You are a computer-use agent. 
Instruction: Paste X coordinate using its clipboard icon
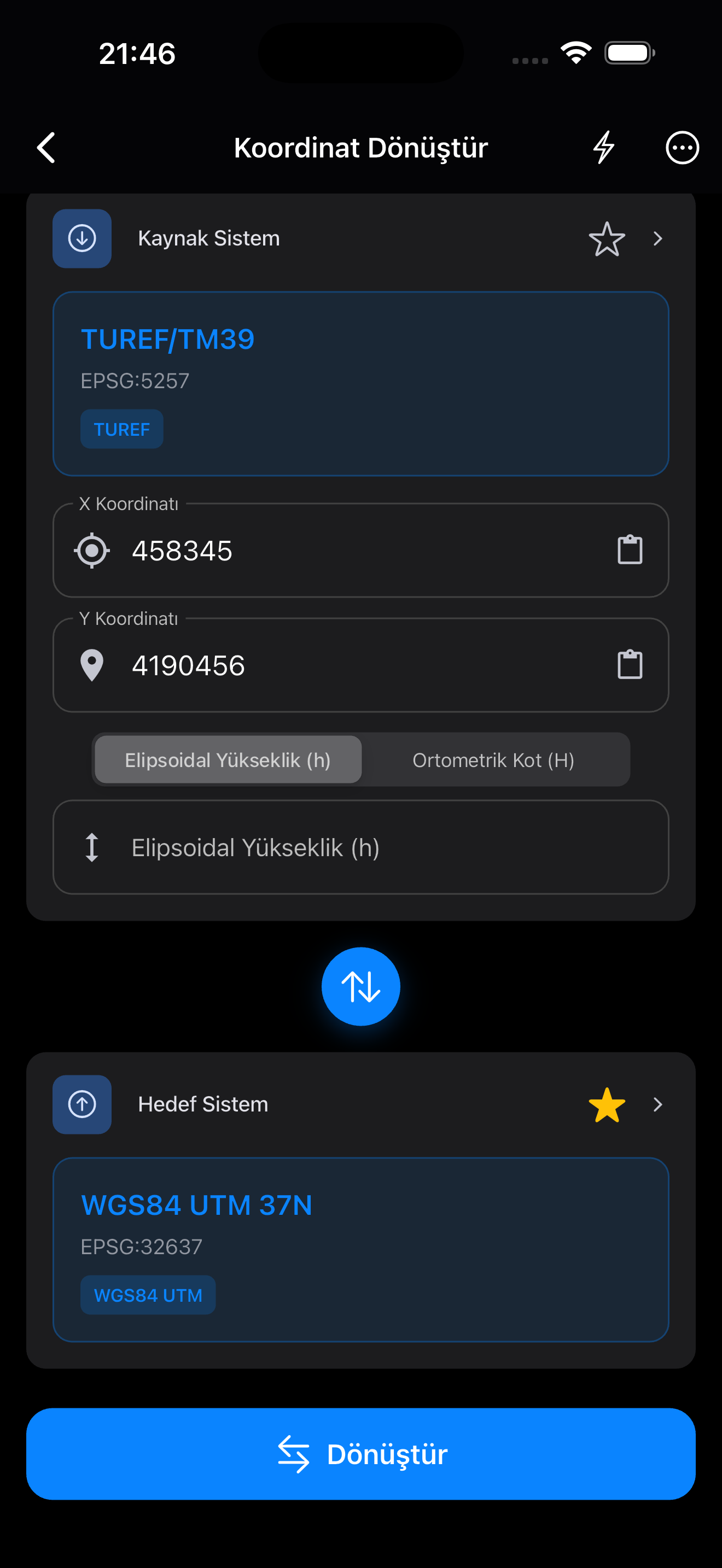pyautogui.click(x=631, y=548)
